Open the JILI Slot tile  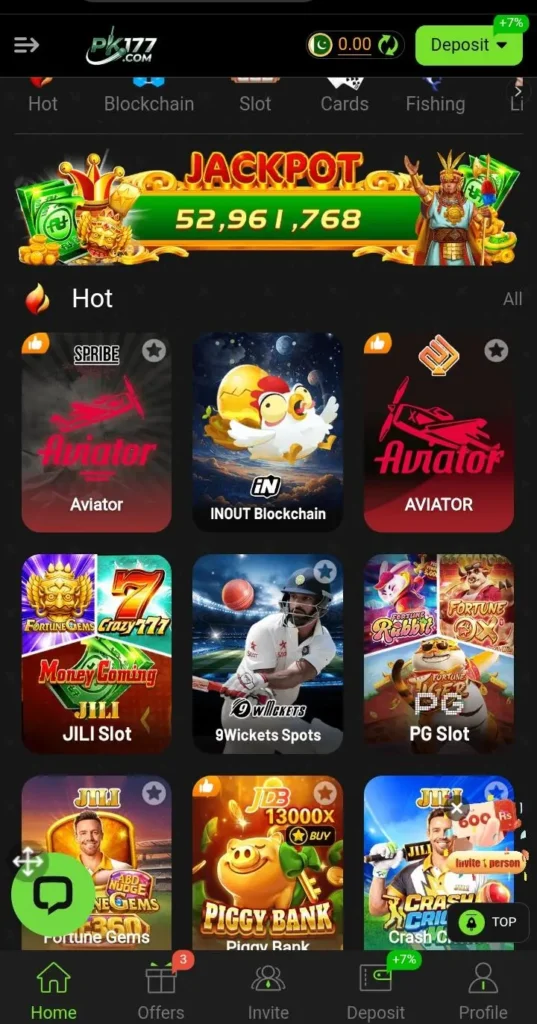click(97, 654)
